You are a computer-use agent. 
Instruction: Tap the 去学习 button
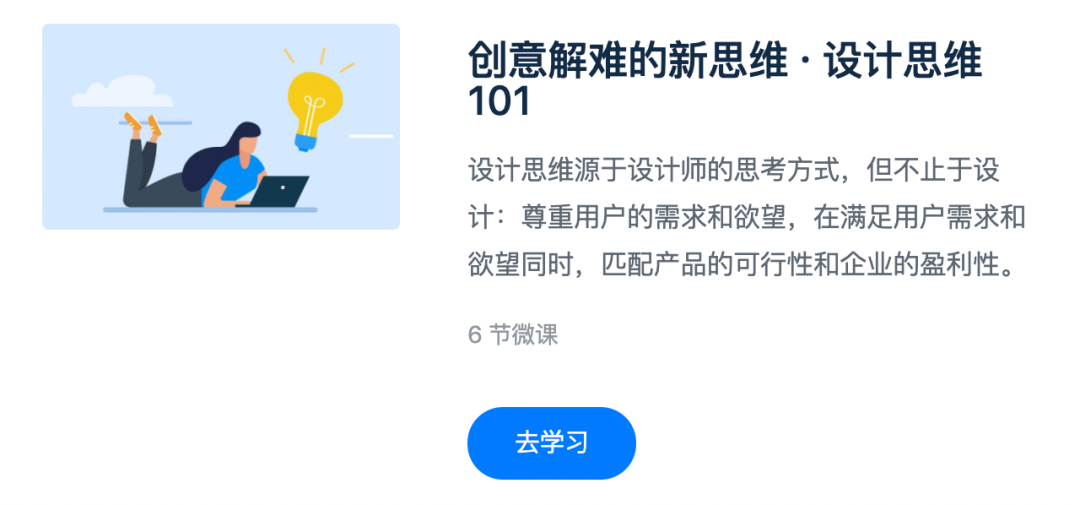551,443
